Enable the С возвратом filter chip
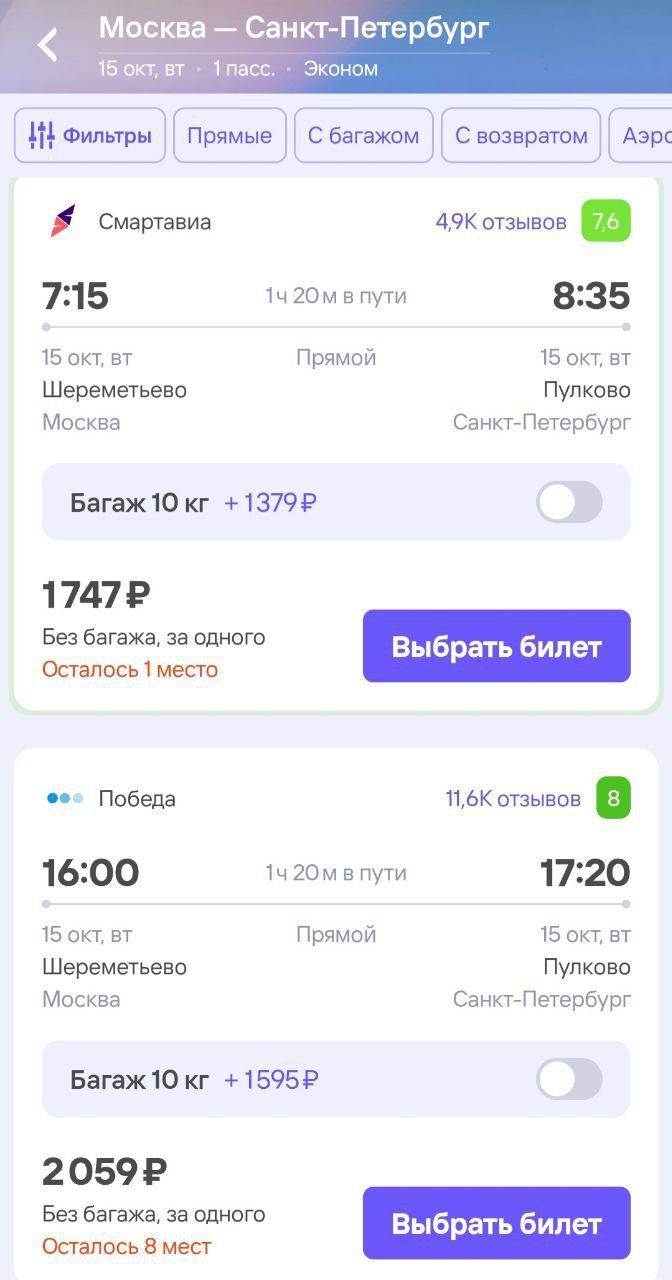 [x=521, y=135]
